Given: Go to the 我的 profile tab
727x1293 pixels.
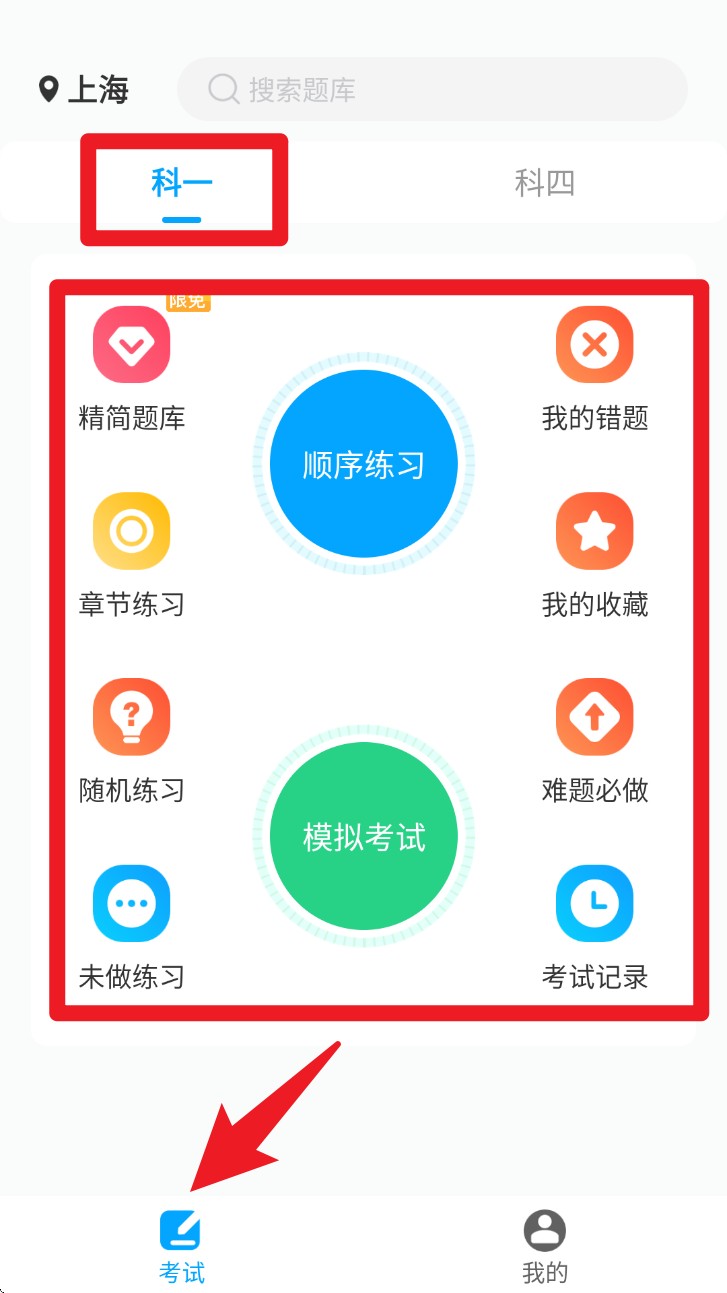Looking at the screenshot, I should click(x=545, y=1246).
